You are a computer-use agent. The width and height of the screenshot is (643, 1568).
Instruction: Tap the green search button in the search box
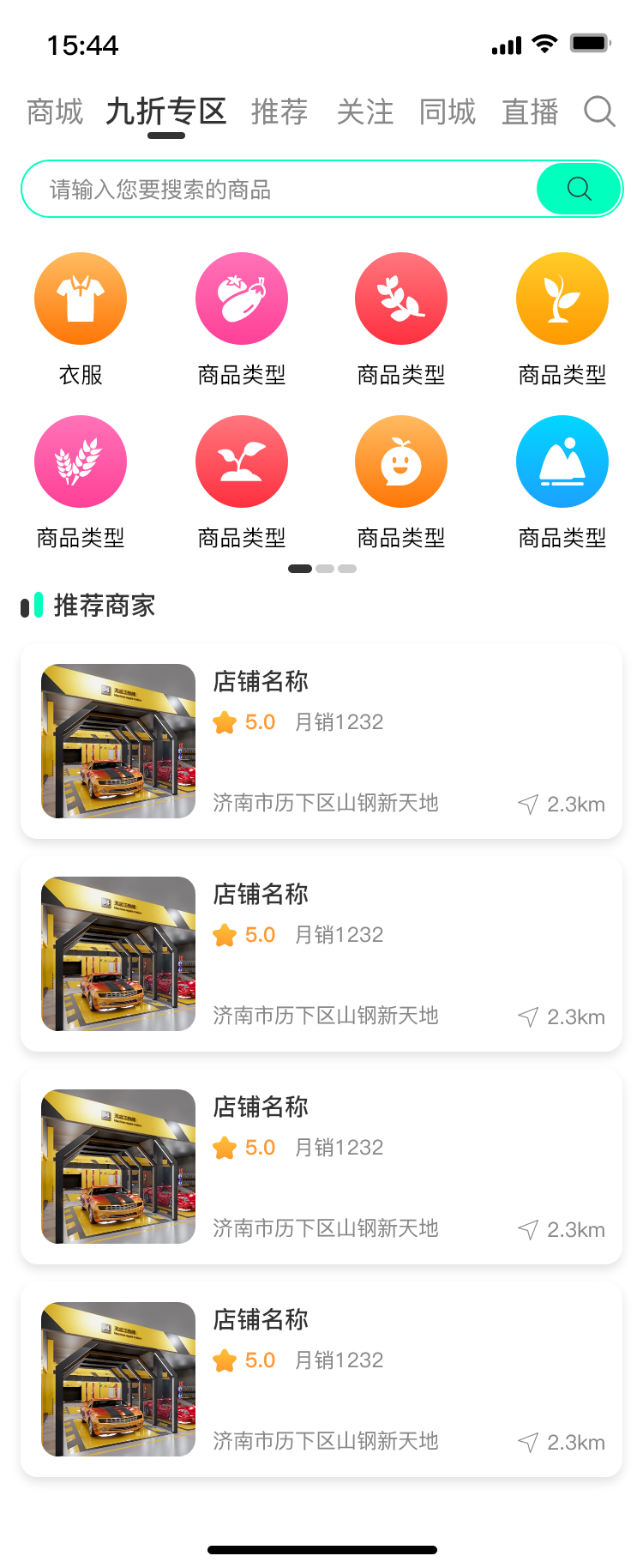click(579, 189)
